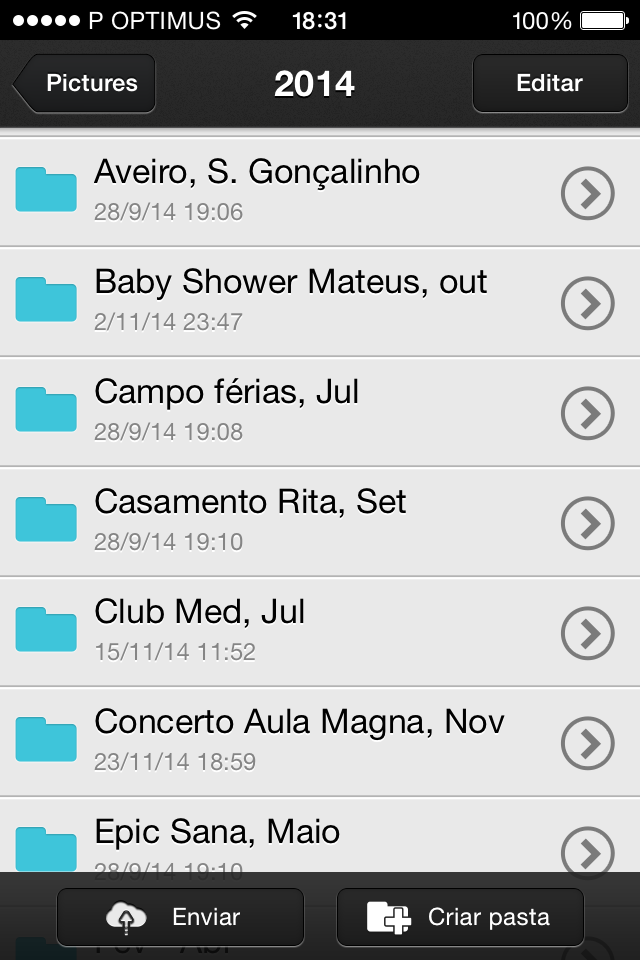Open the Club Med, Jul folder
640x960 pixels.
tap(200, 630)
